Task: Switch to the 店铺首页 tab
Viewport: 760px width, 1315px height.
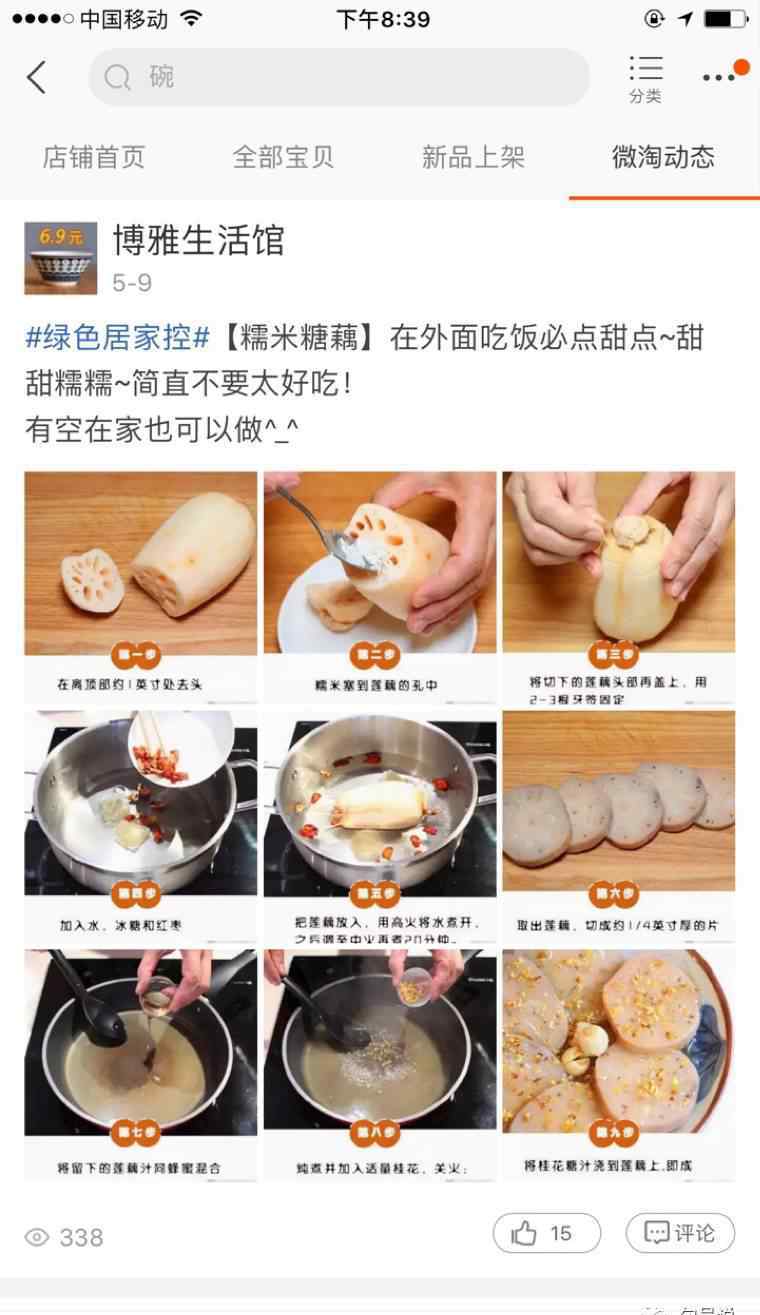Action: tap(94, 157)
